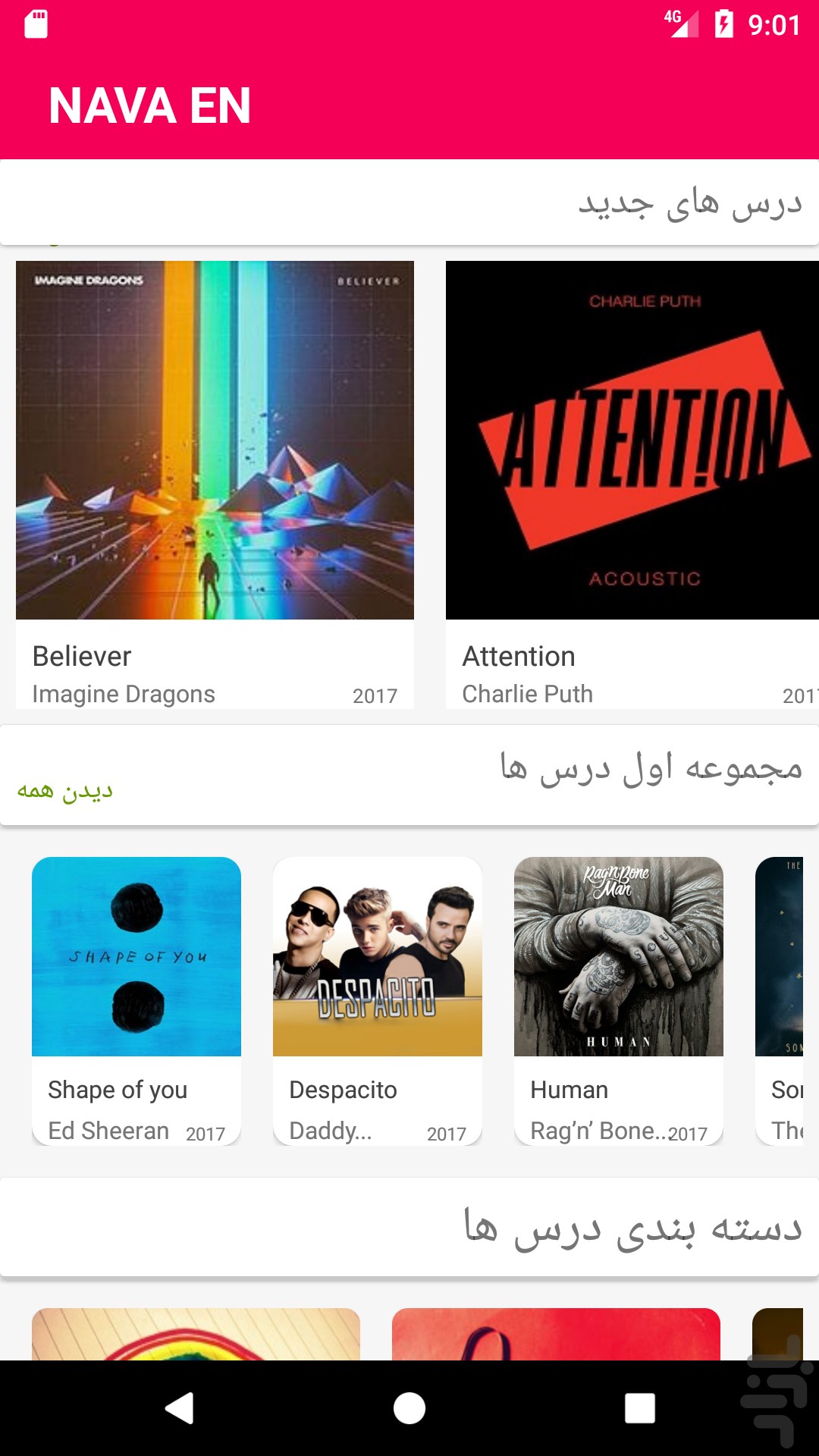Tap the green 'دیدن همه' link

tap(65, 791)
